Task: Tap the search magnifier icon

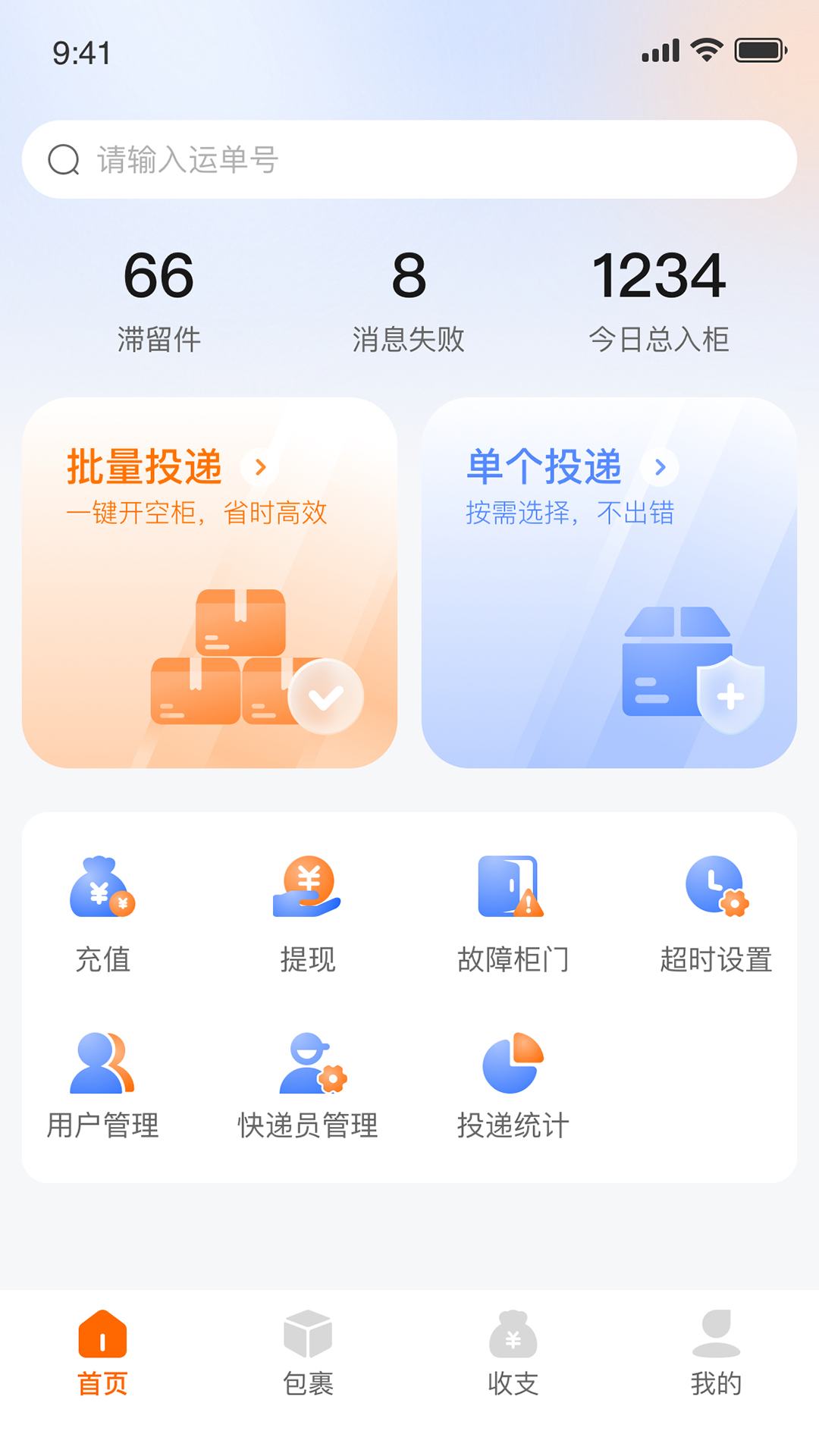Action: (x=65, y=159)
